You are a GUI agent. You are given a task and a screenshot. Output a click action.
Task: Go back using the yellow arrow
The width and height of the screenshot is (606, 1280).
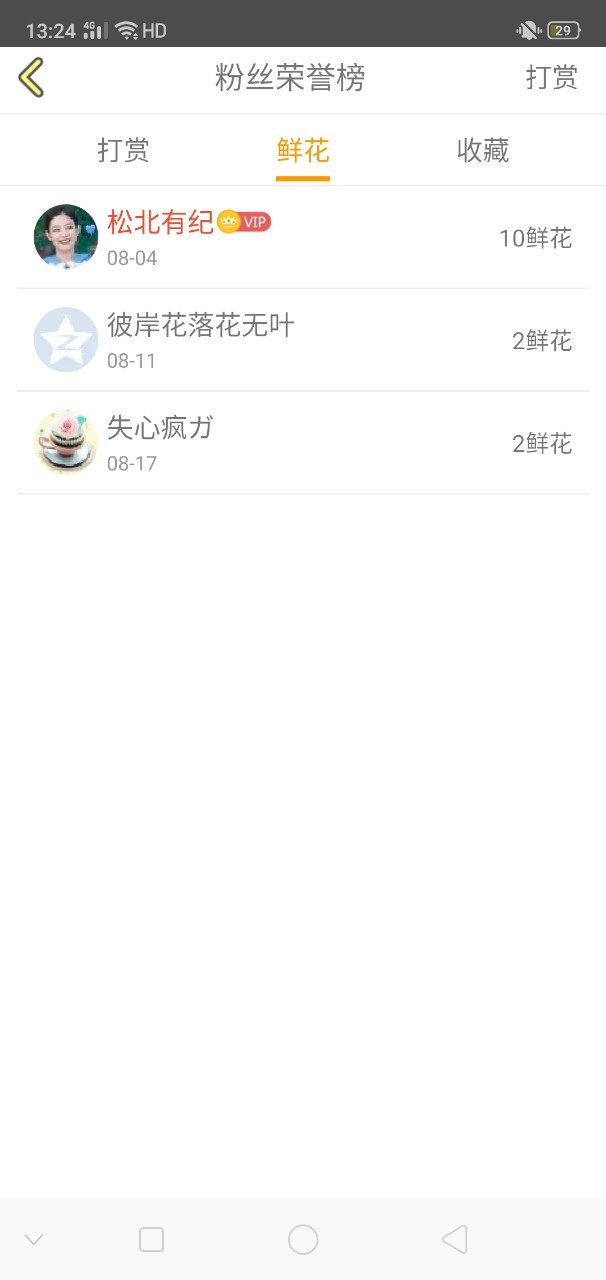pyautogui.click(x=31, y=77)
